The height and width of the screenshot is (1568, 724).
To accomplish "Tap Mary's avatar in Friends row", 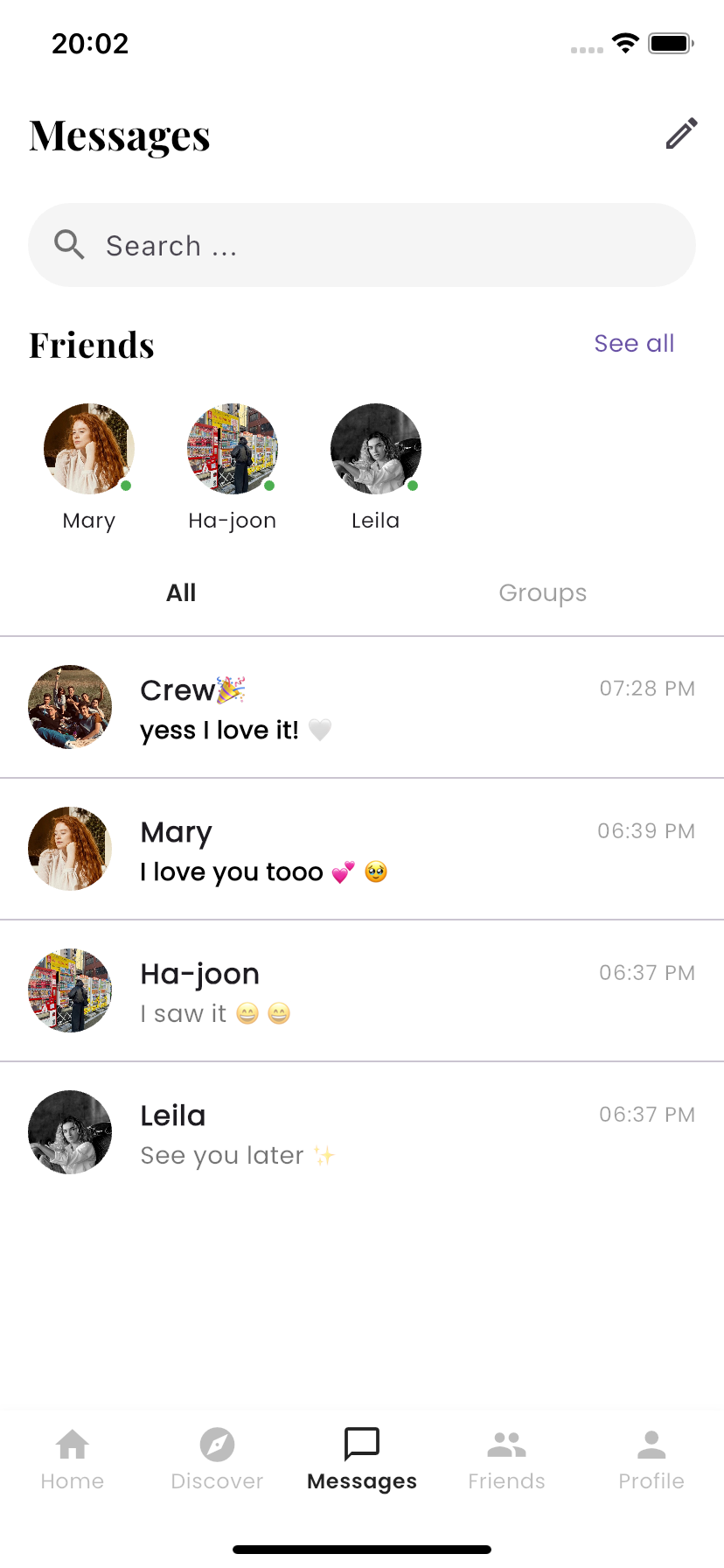I will coord(88,448).
